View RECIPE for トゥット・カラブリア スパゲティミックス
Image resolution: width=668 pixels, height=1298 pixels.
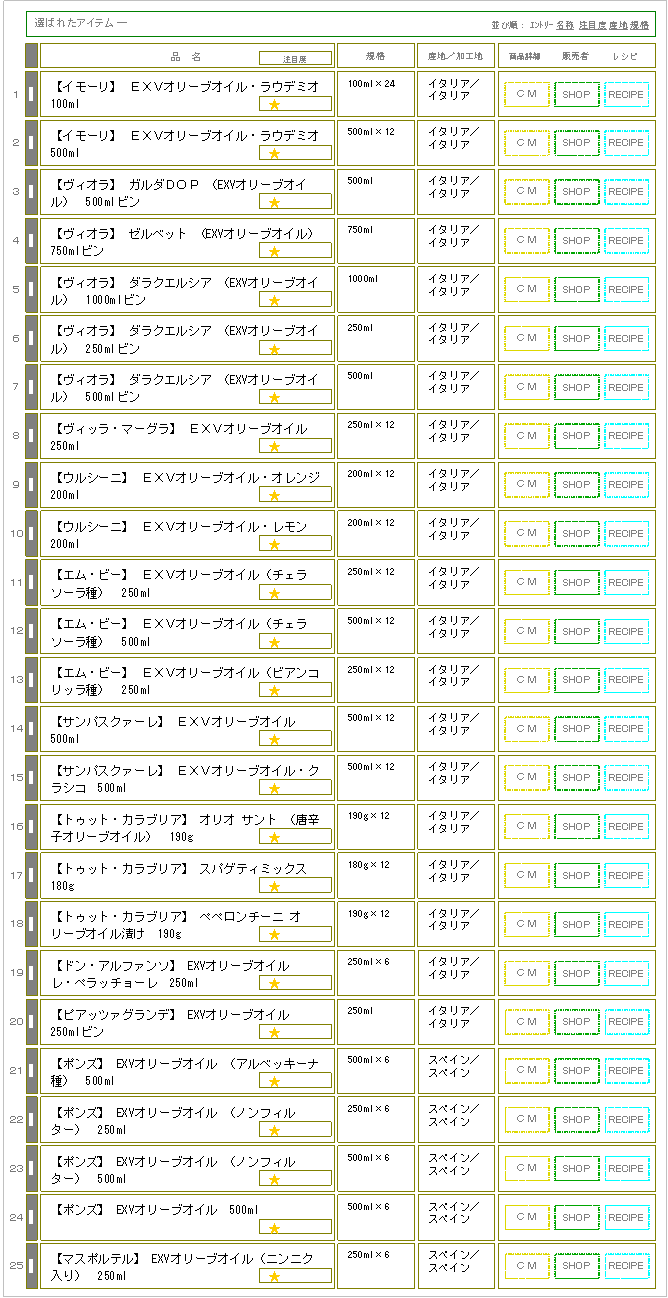click(x=626, y=876)
